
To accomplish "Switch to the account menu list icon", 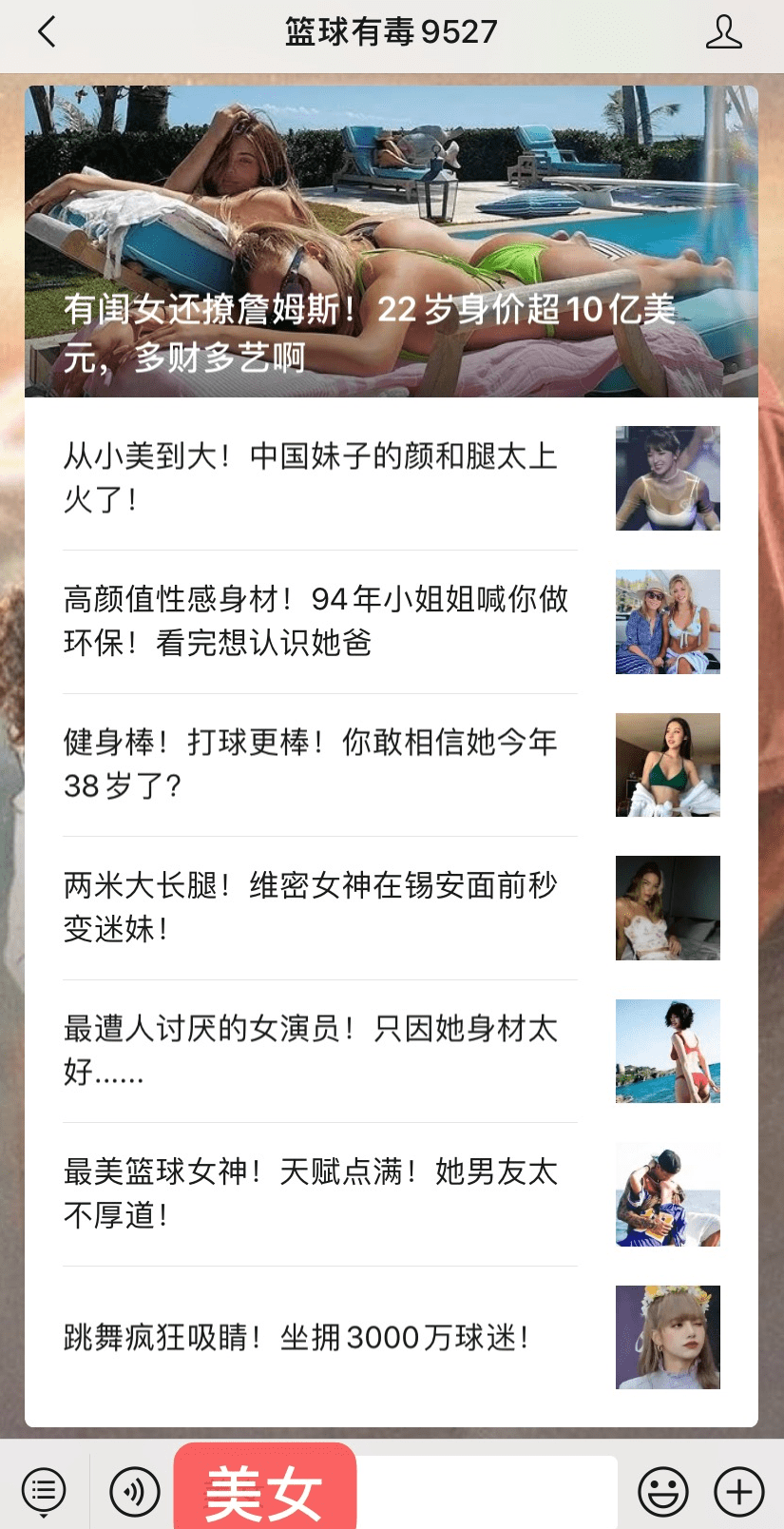I will pos(44,1491).
